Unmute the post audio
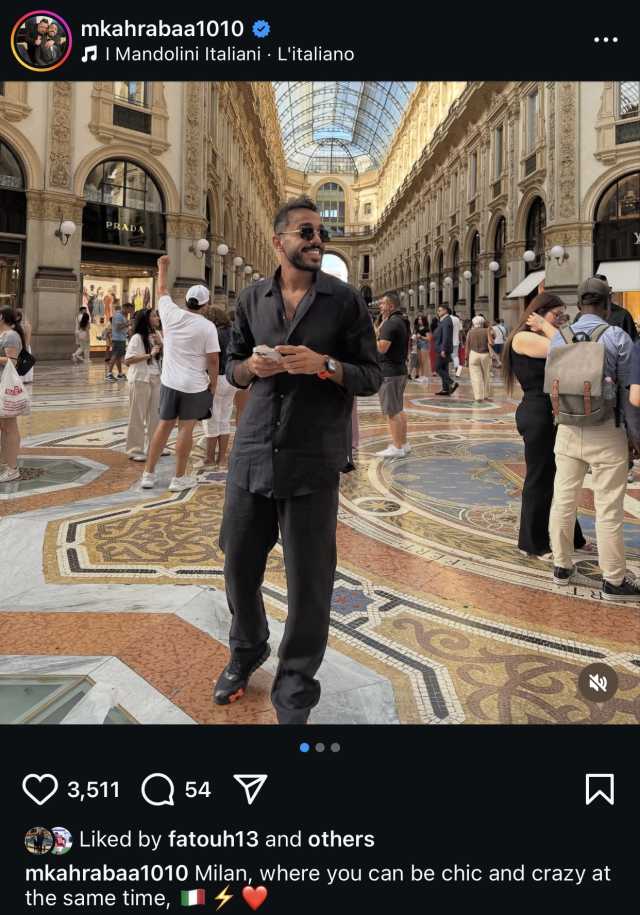This screenshot has width=640, height=915. [x=598, y=683]
